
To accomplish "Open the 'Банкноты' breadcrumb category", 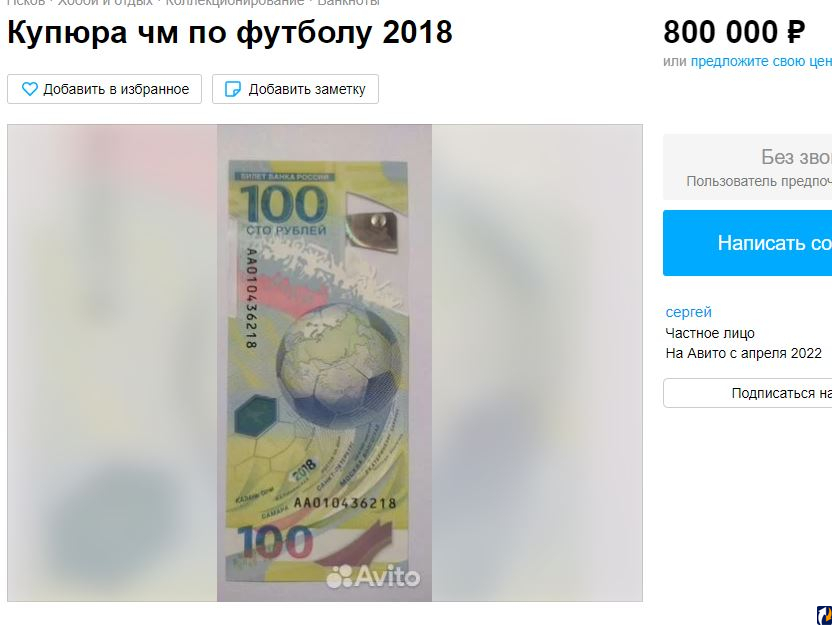I will [348, 3].
